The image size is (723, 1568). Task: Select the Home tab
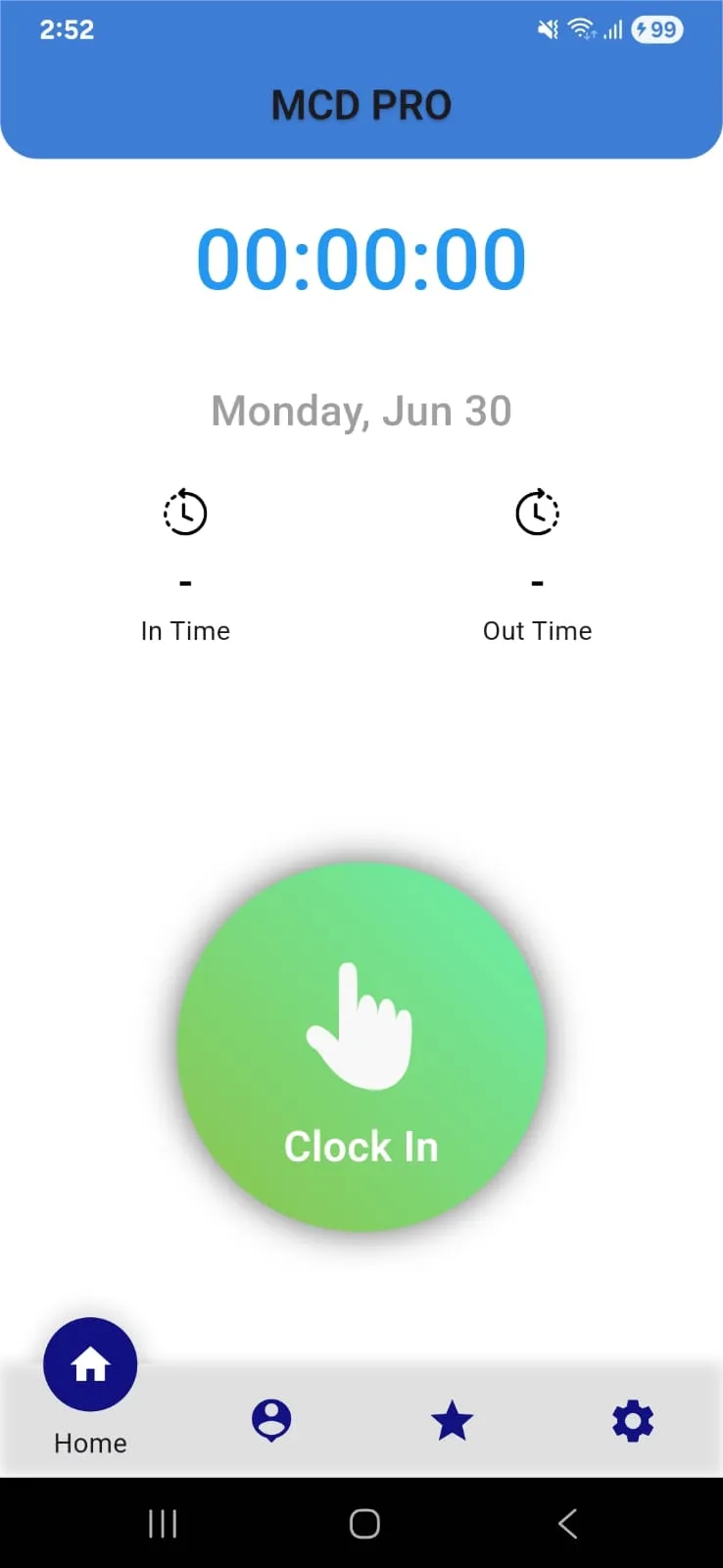[90, 1367]
